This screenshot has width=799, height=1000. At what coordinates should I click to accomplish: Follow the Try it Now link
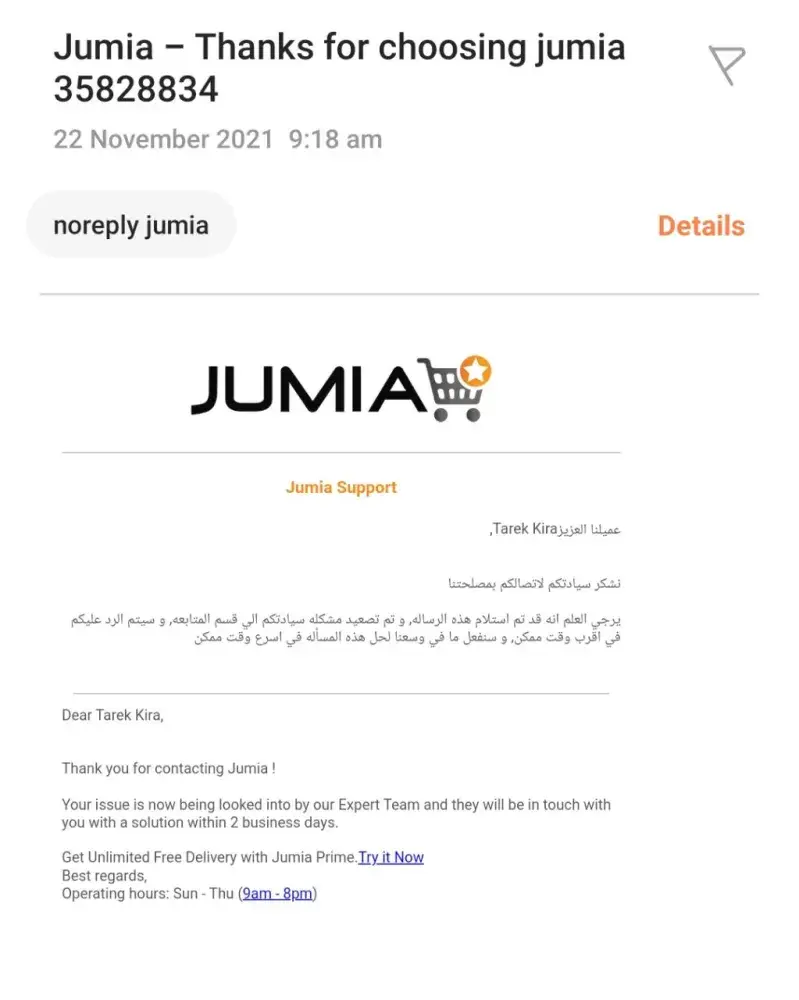391,857
